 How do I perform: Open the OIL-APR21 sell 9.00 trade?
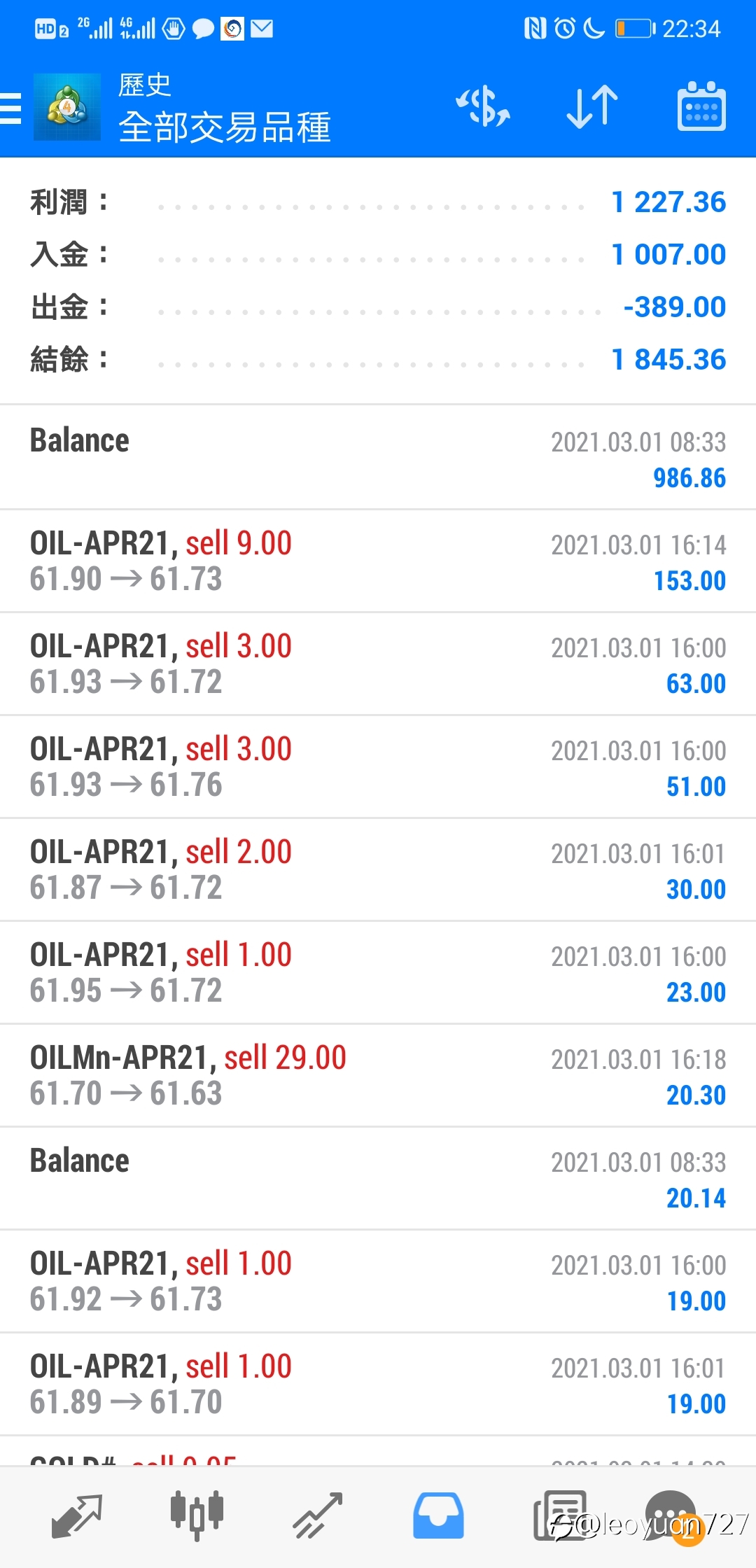point(378,561)
